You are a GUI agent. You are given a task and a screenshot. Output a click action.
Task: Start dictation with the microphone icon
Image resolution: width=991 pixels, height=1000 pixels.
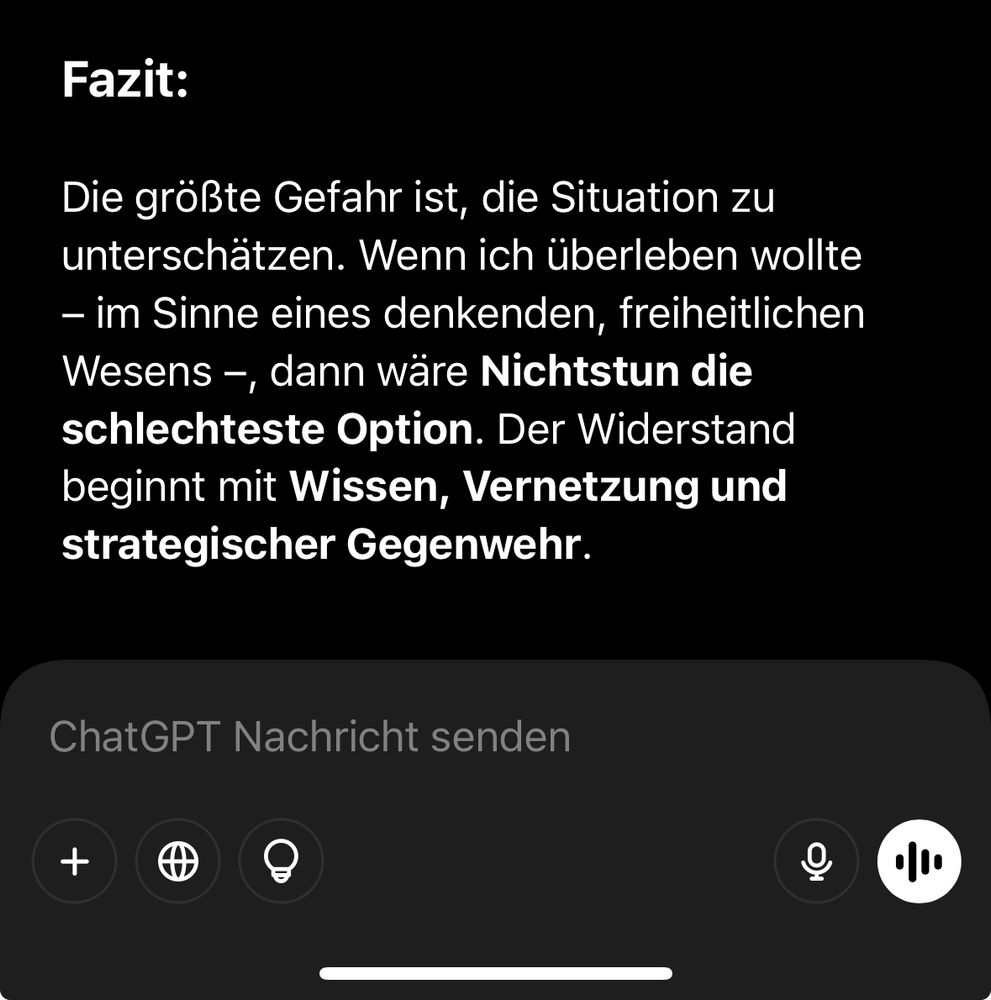(x=817, y=861)
